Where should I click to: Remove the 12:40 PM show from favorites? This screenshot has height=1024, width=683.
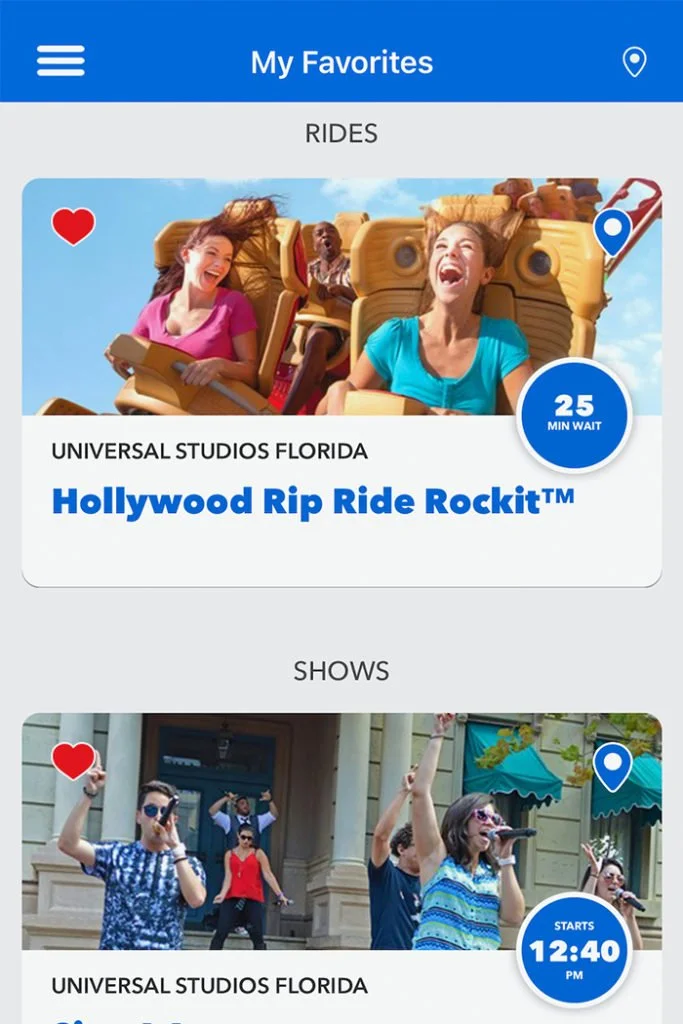(x=73, y=761)
